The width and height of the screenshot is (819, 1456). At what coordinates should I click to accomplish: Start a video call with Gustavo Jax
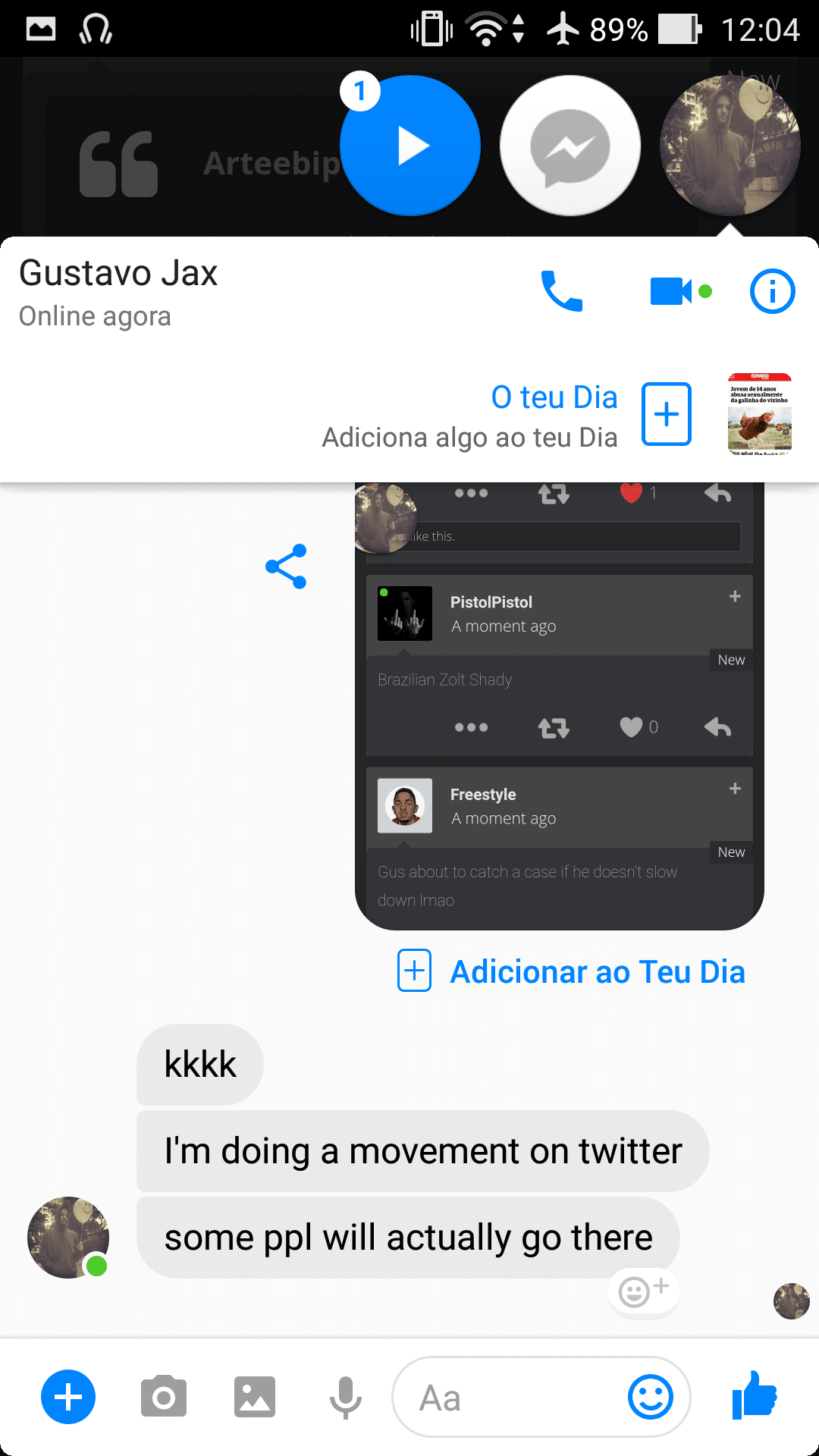click(x=672, y=291)
